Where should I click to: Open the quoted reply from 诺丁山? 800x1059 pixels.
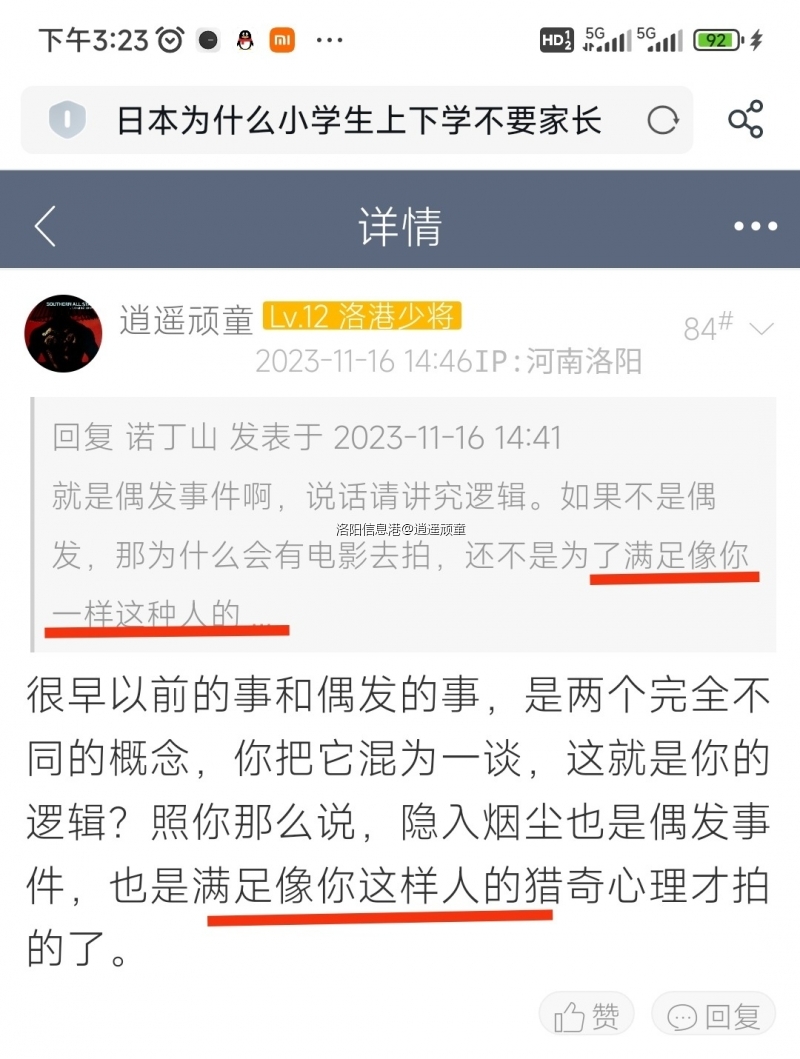pos(400,525)
